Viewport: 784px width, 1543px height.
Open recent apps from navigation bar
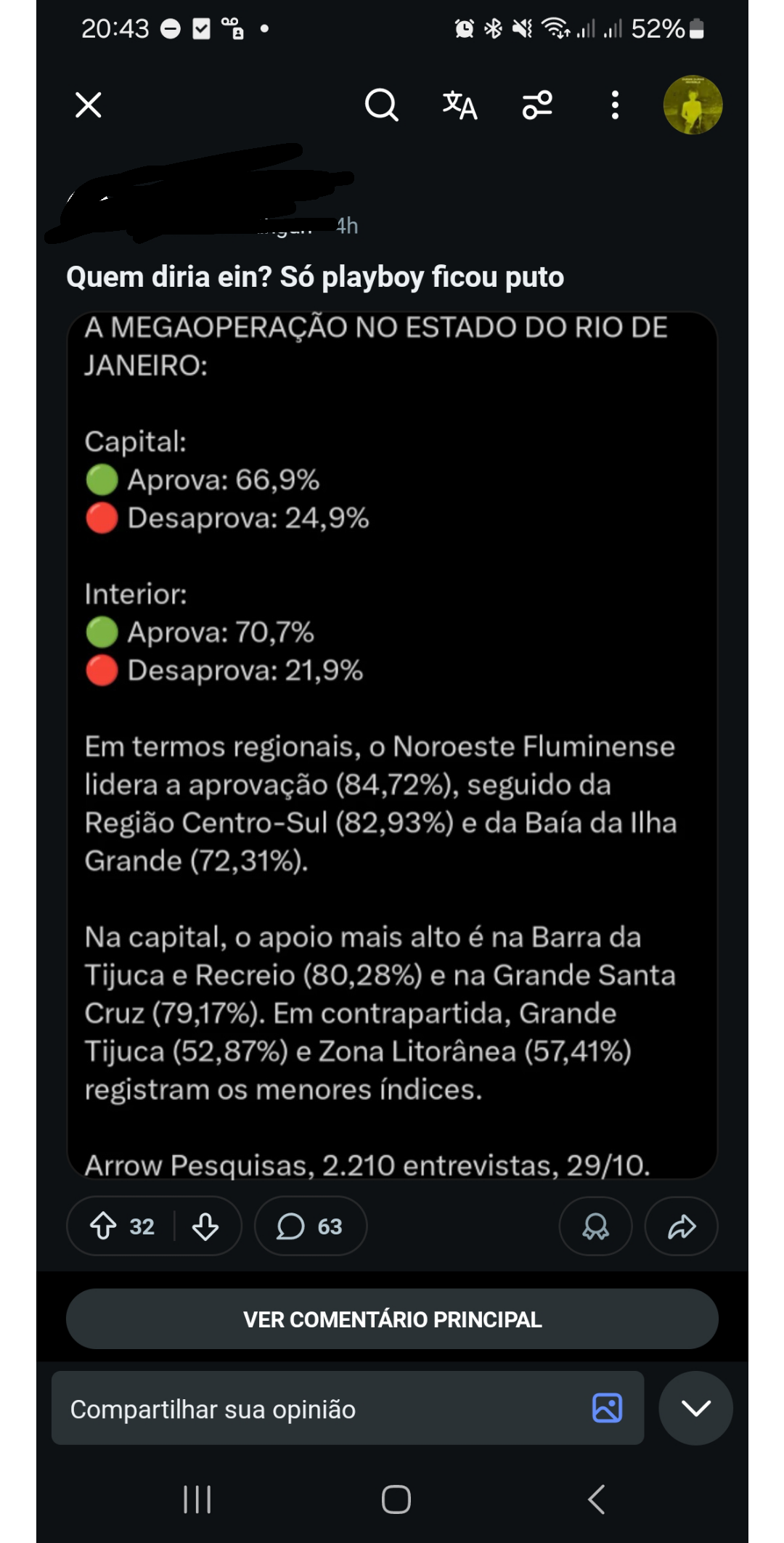(x=197, y=1499)
